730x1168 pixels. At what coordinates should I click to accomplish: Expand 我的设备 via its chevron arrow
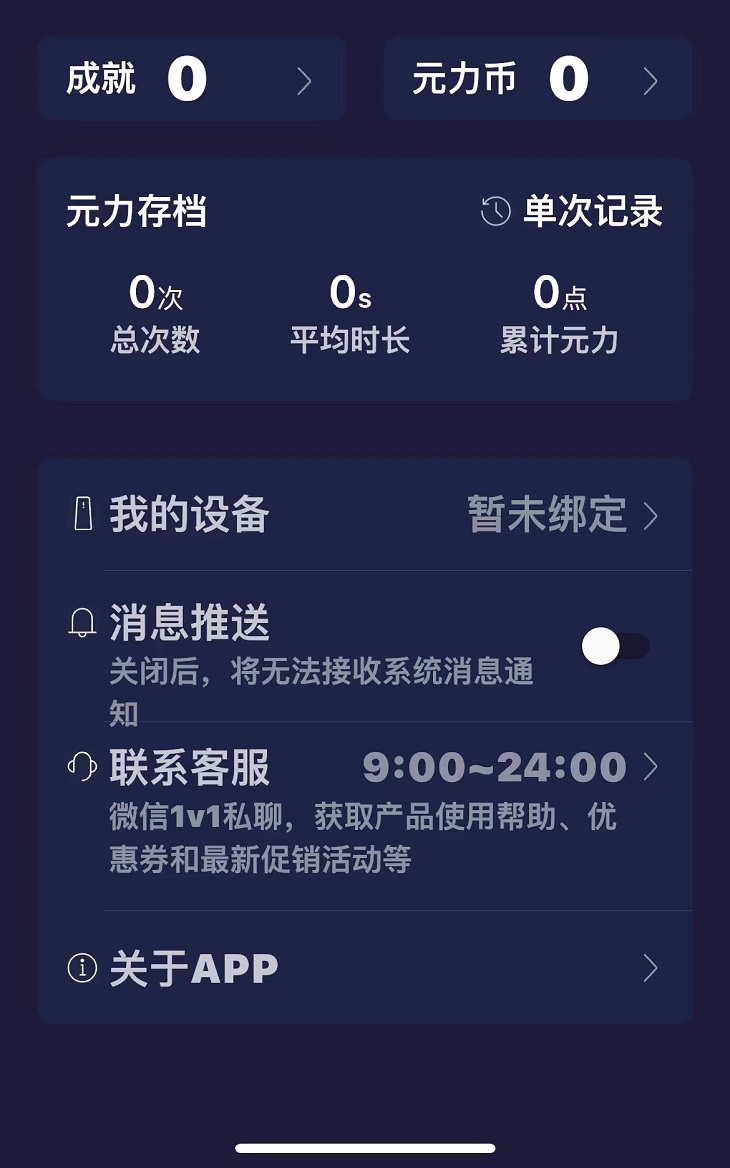pyautogui.click(x=652, y=515)
